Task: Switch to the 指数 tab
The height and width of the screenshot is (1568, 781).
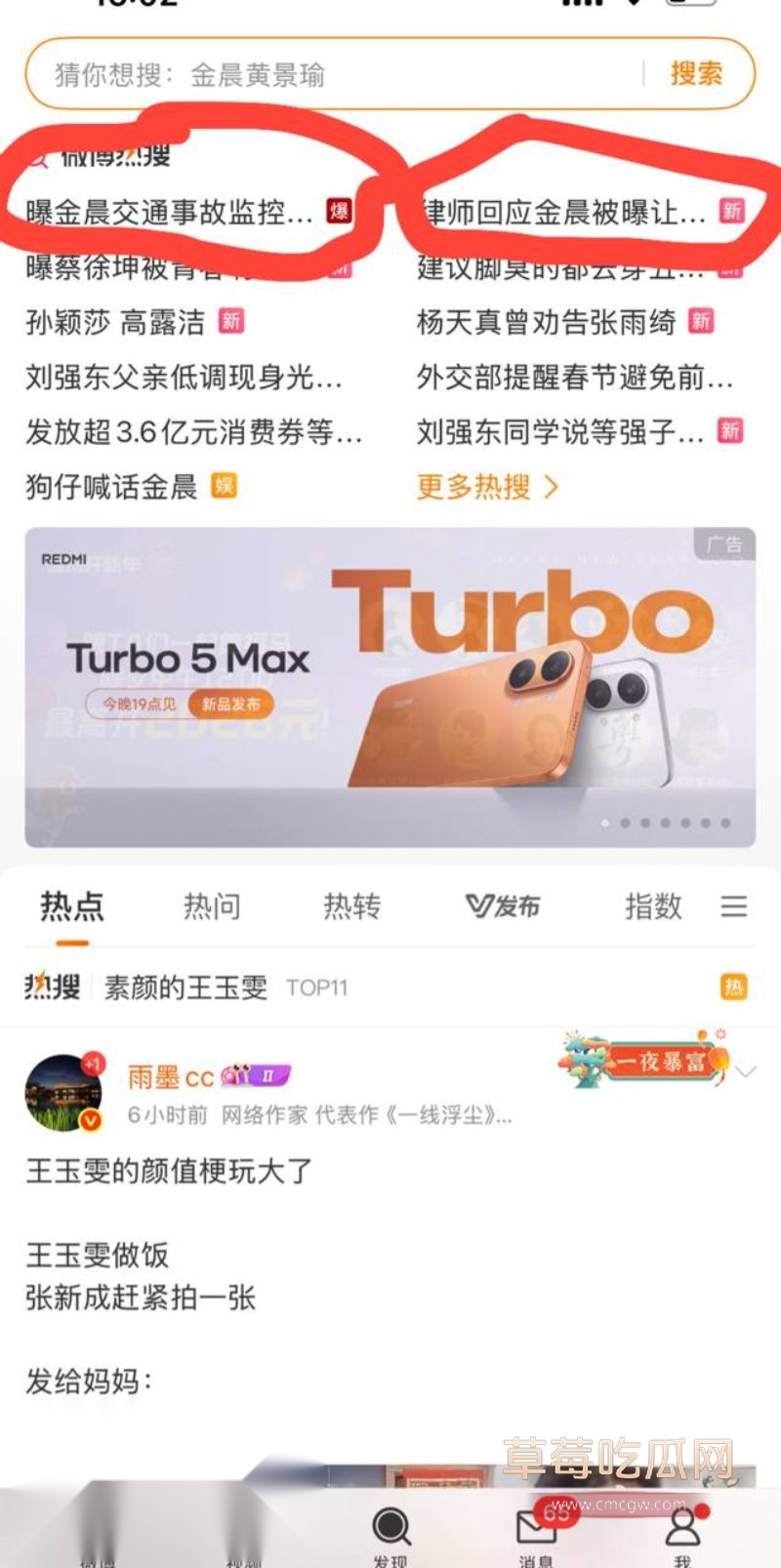Action: [652, 906]
